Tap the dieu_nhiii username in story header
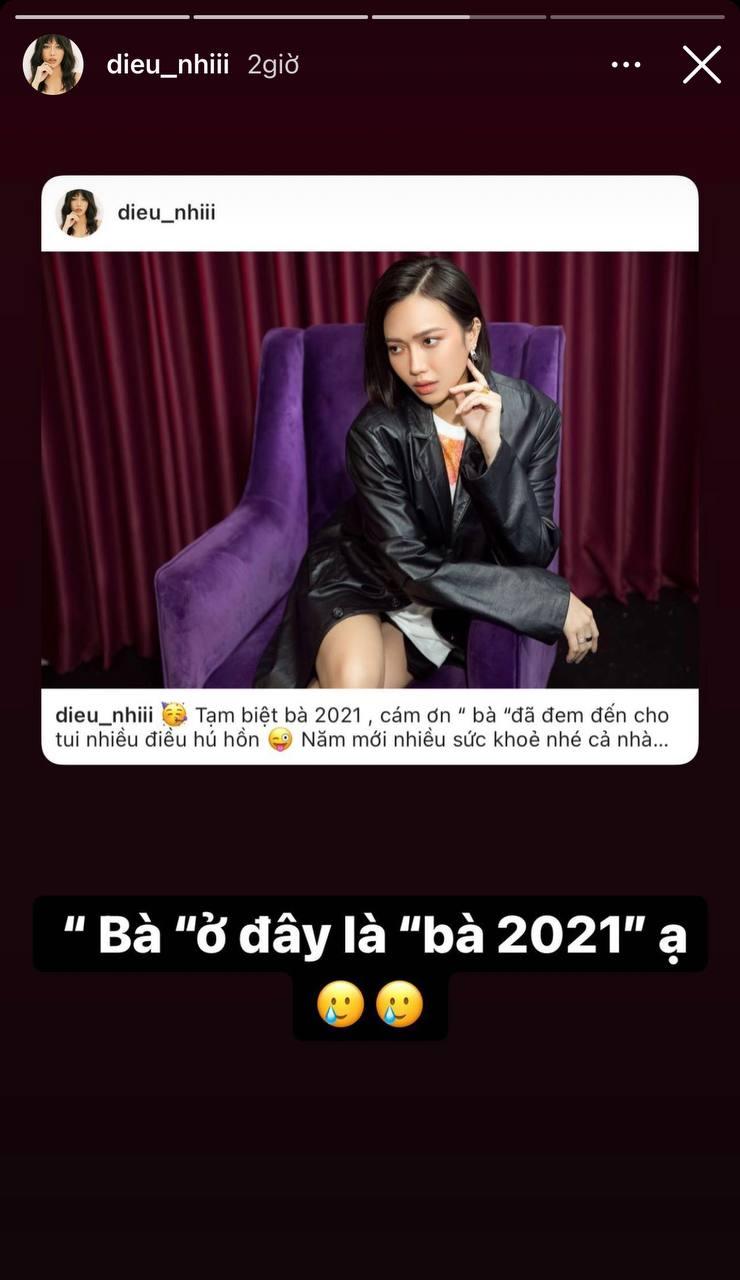Viewport: 740px width, 1280px height. (x=167, y=65)
